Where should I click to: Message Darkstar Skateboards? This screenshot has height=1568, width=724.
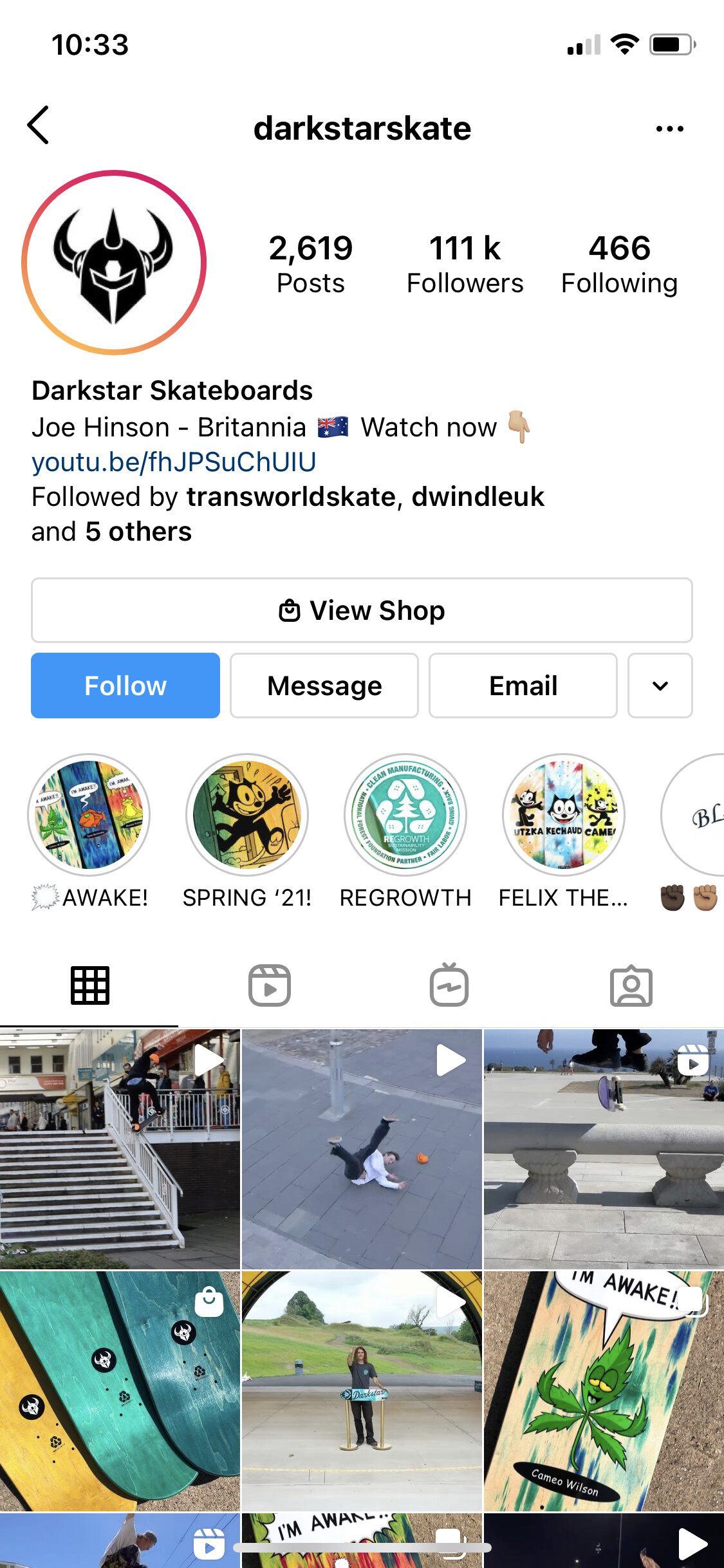pos(324,686)
